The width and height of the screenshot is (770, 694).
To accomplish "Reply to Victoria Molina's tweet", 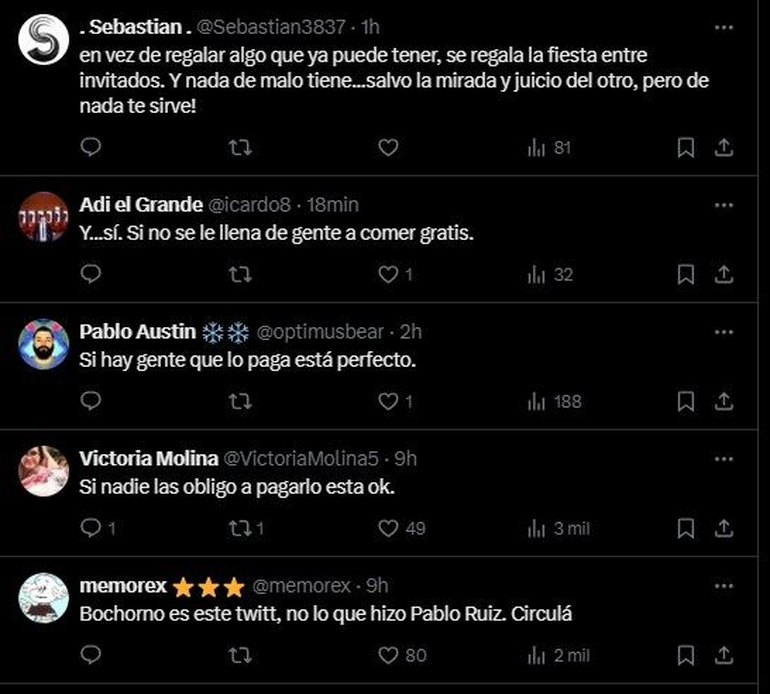I will coord(91,528).
